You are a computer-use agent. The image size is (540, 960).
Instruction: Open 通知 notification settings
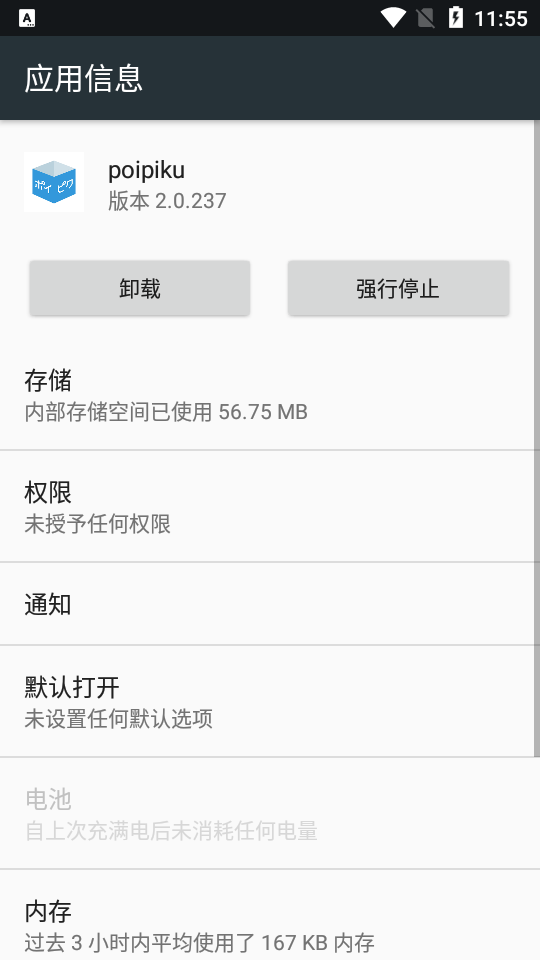point(267,604)
